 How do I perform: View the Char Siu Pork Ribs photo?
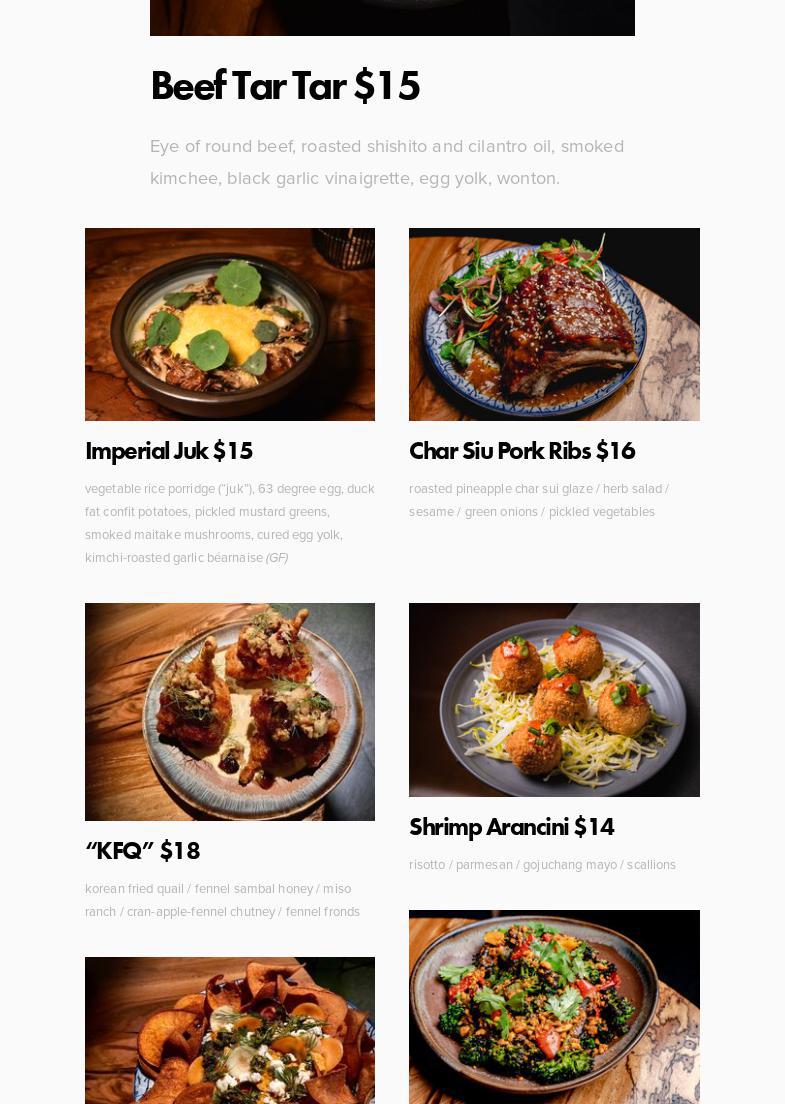(x=554, y=324)
